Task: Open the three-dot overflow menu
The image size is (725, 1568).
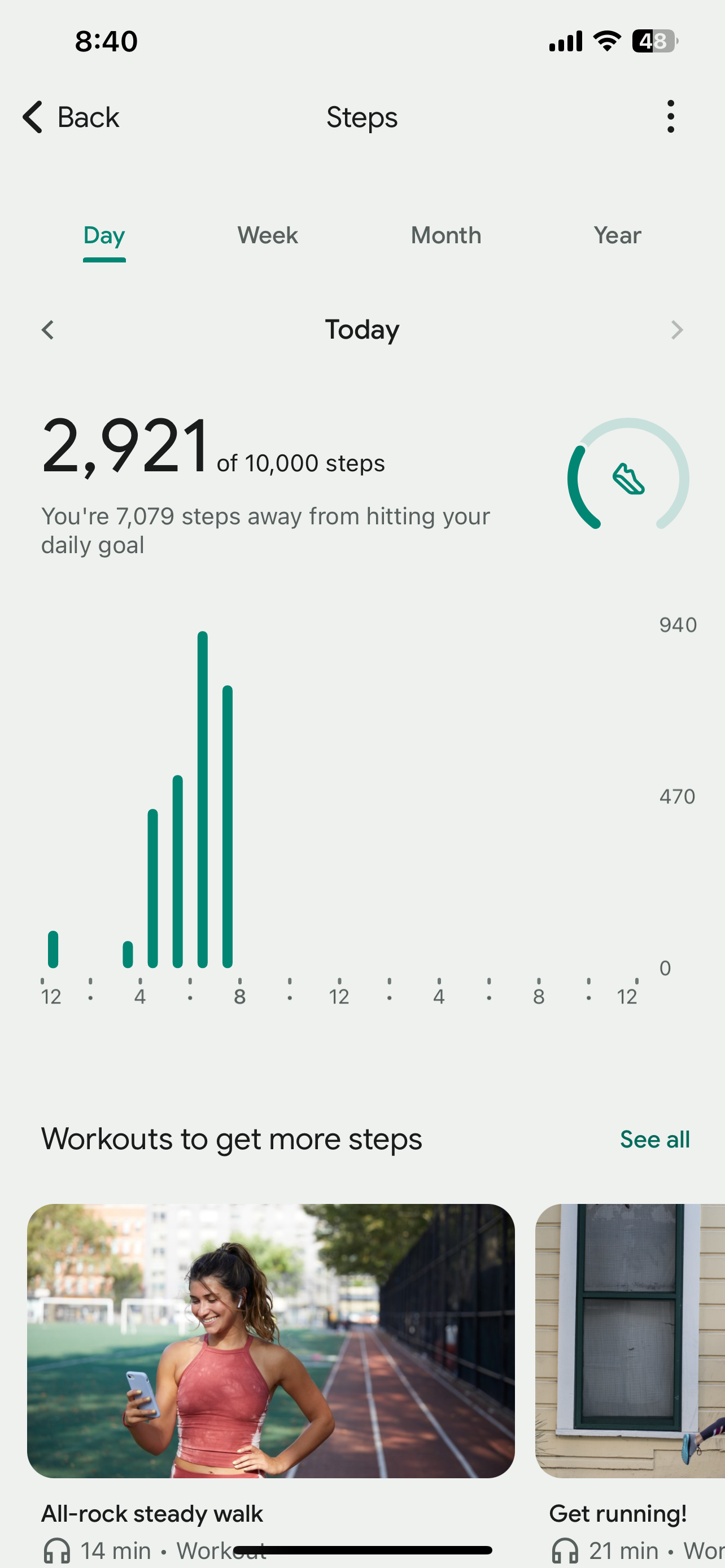Action: [670, 117]
